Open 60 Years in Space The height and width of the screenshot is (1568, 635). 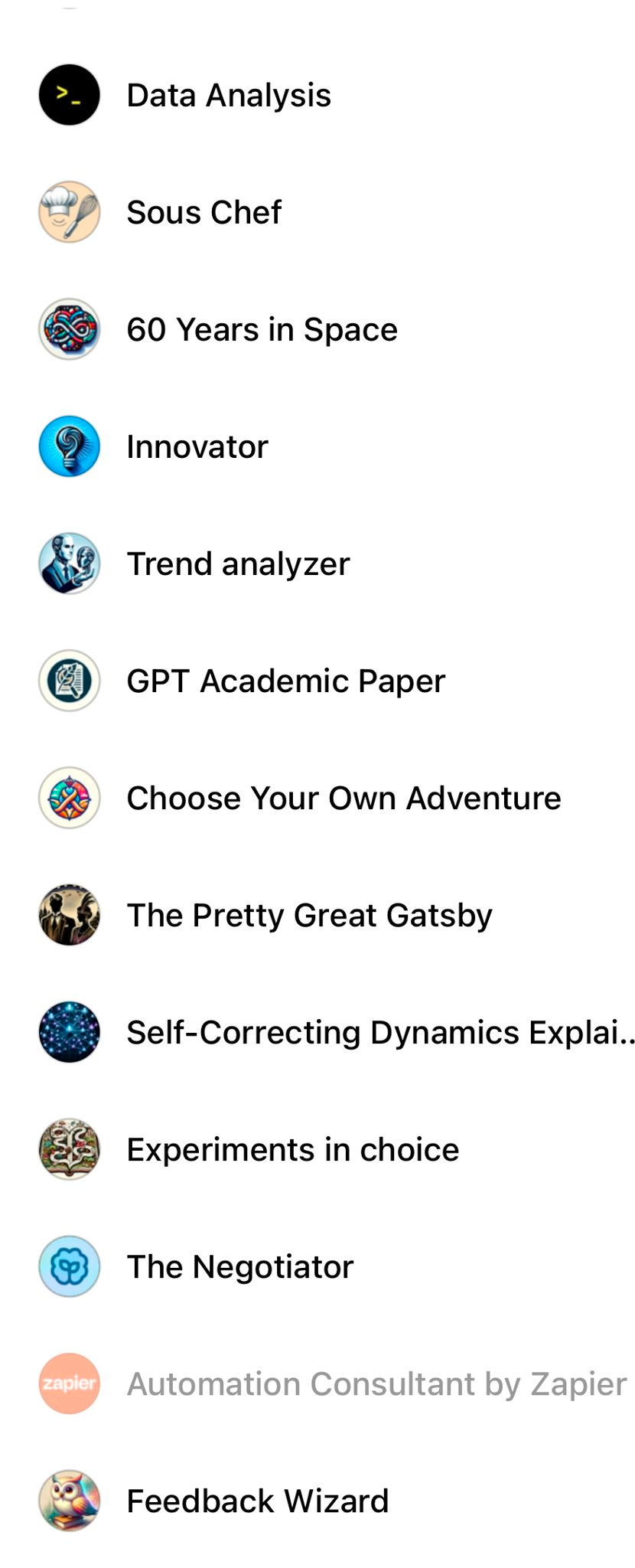click(x=262, y=330)
